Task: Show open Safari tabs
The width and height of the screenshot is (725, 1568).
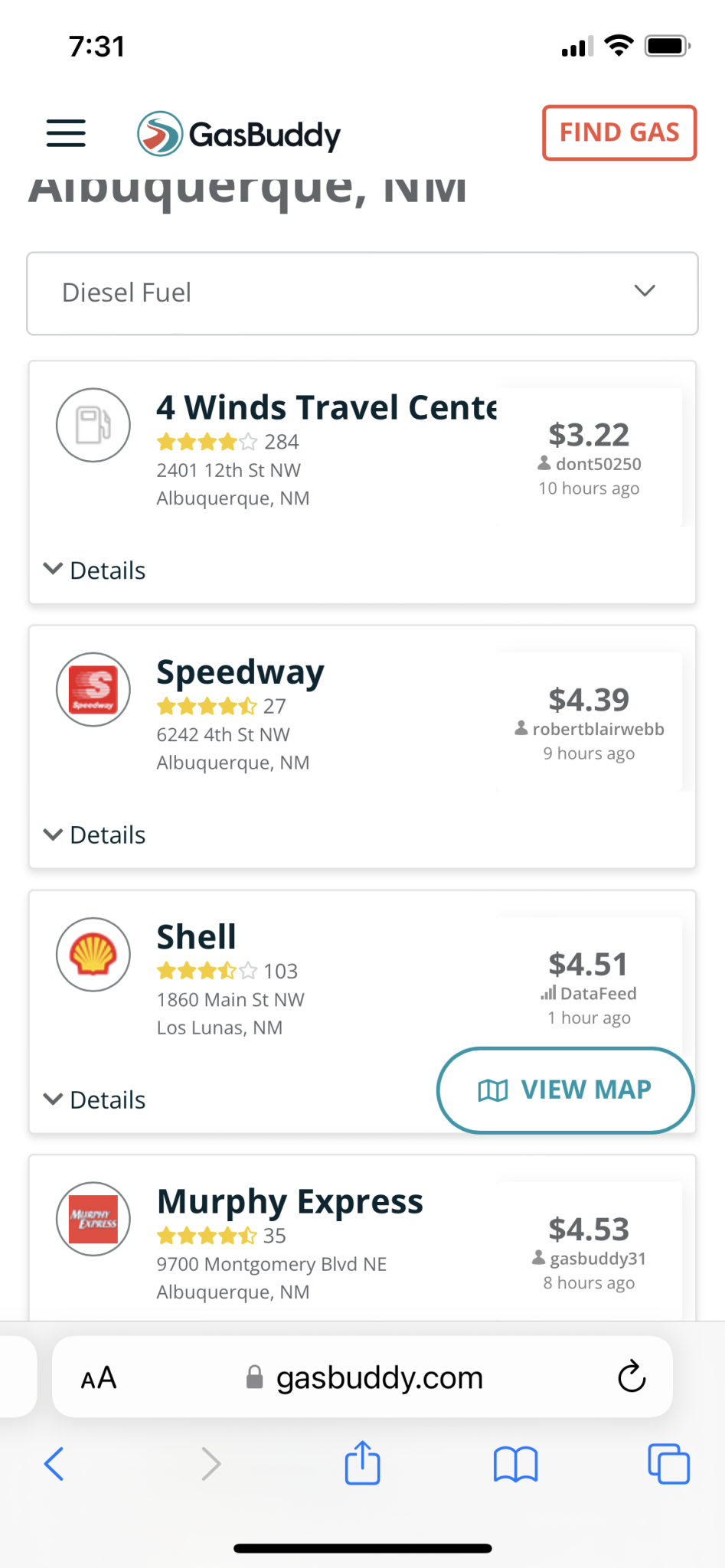Action: point(668,1464)
